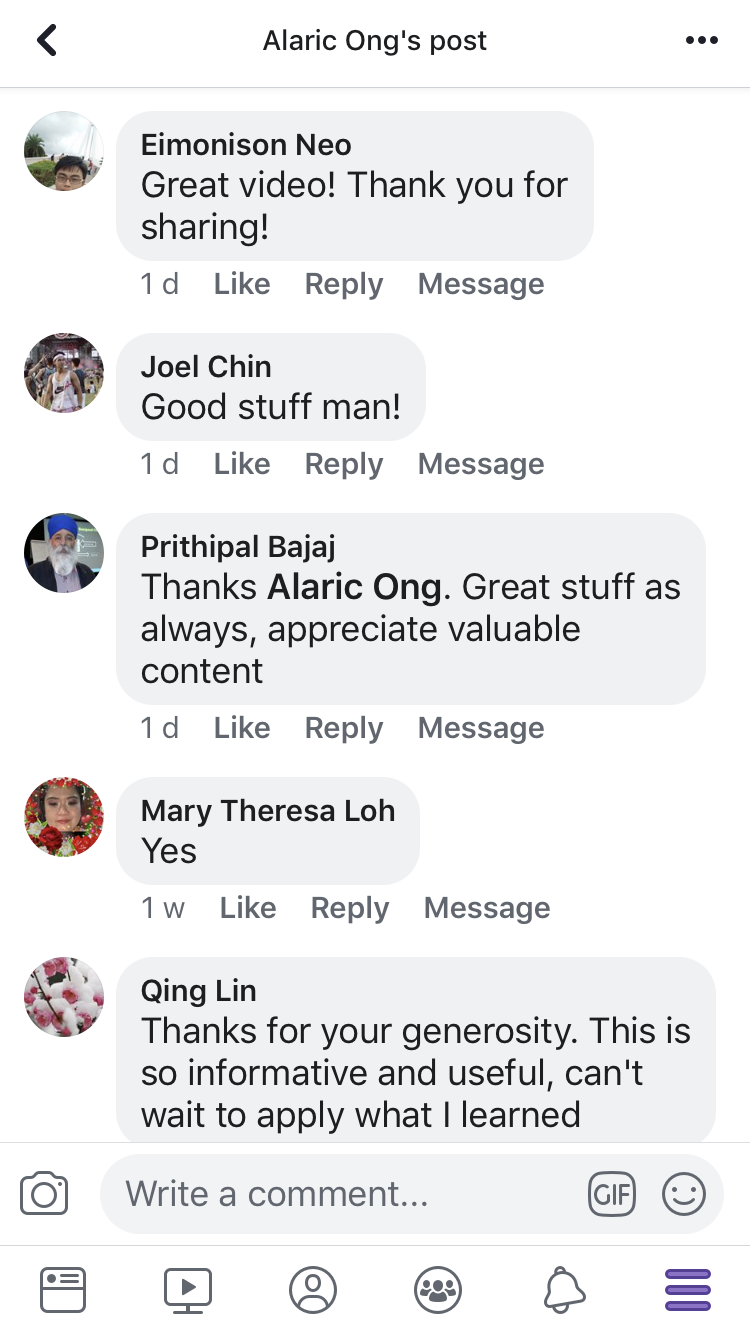Switch to the Watch videos tab
Viewport: 750px width, 1334px height.
[x=188, y=1290]
